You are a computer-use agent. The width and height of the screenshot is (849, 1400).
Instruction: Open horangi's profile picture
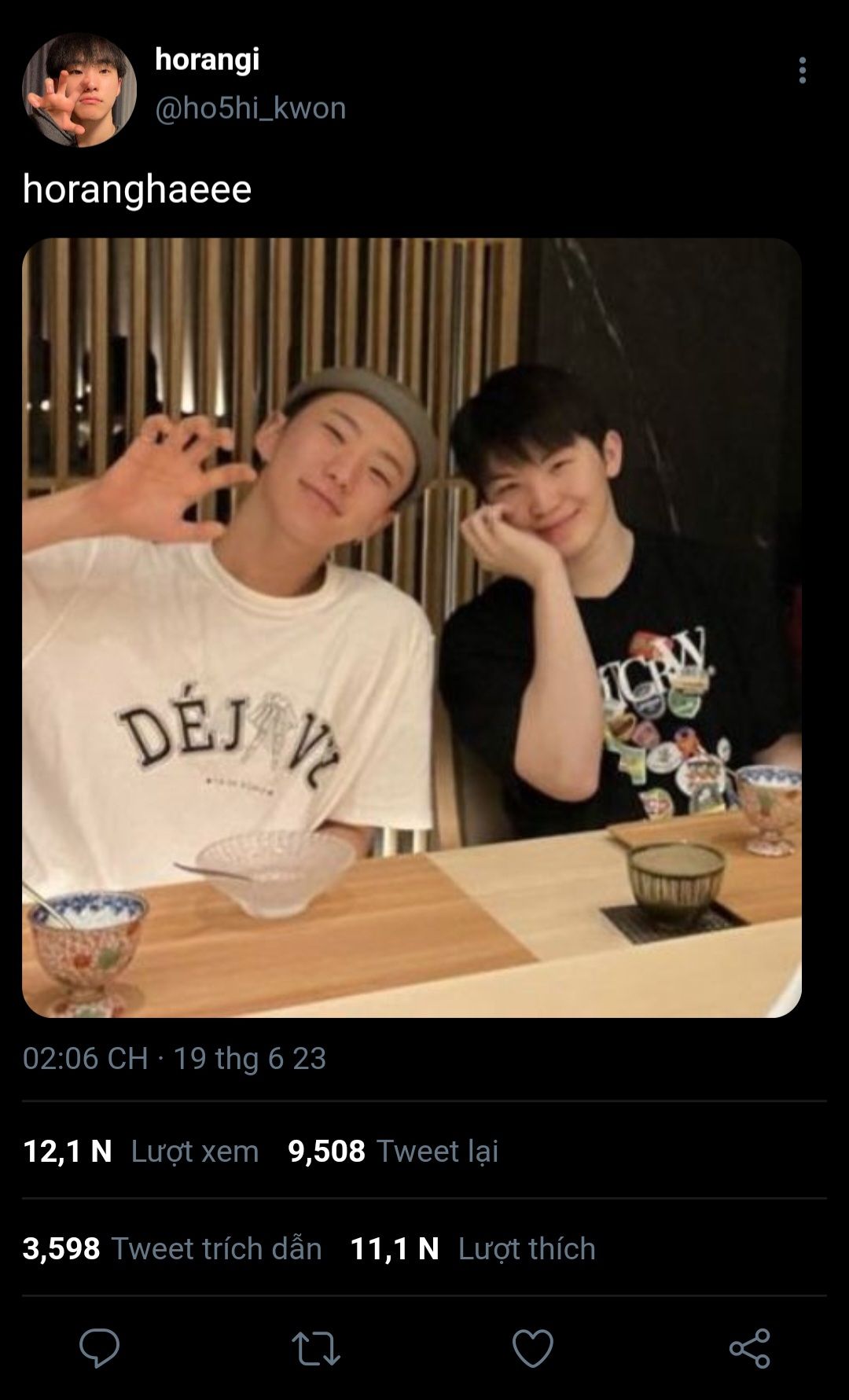pos(79,90)
